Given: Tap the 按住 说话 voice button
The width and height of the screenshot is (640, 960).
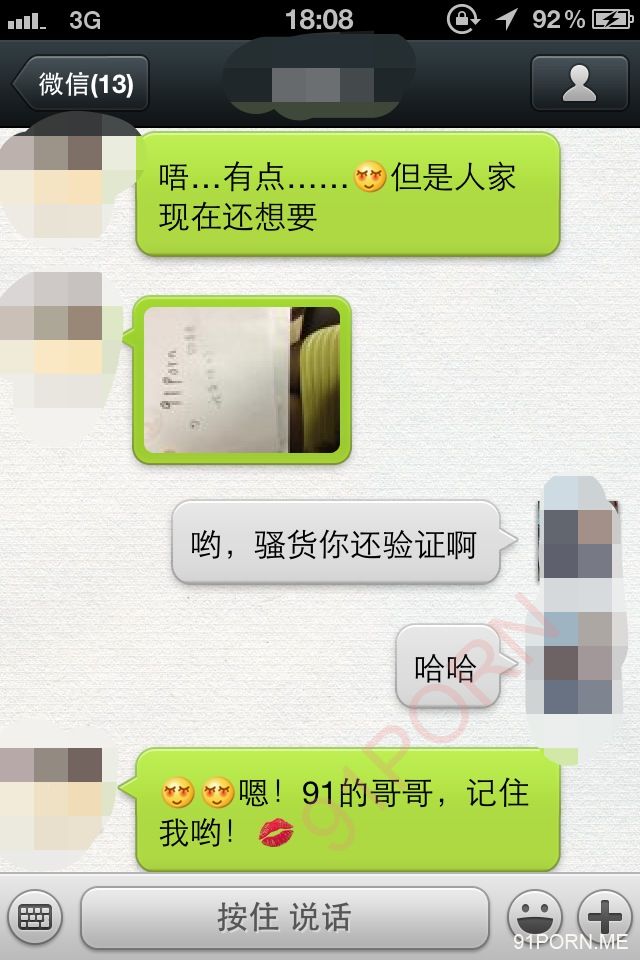Looking at the screenshot, I should tap(284, 916).
